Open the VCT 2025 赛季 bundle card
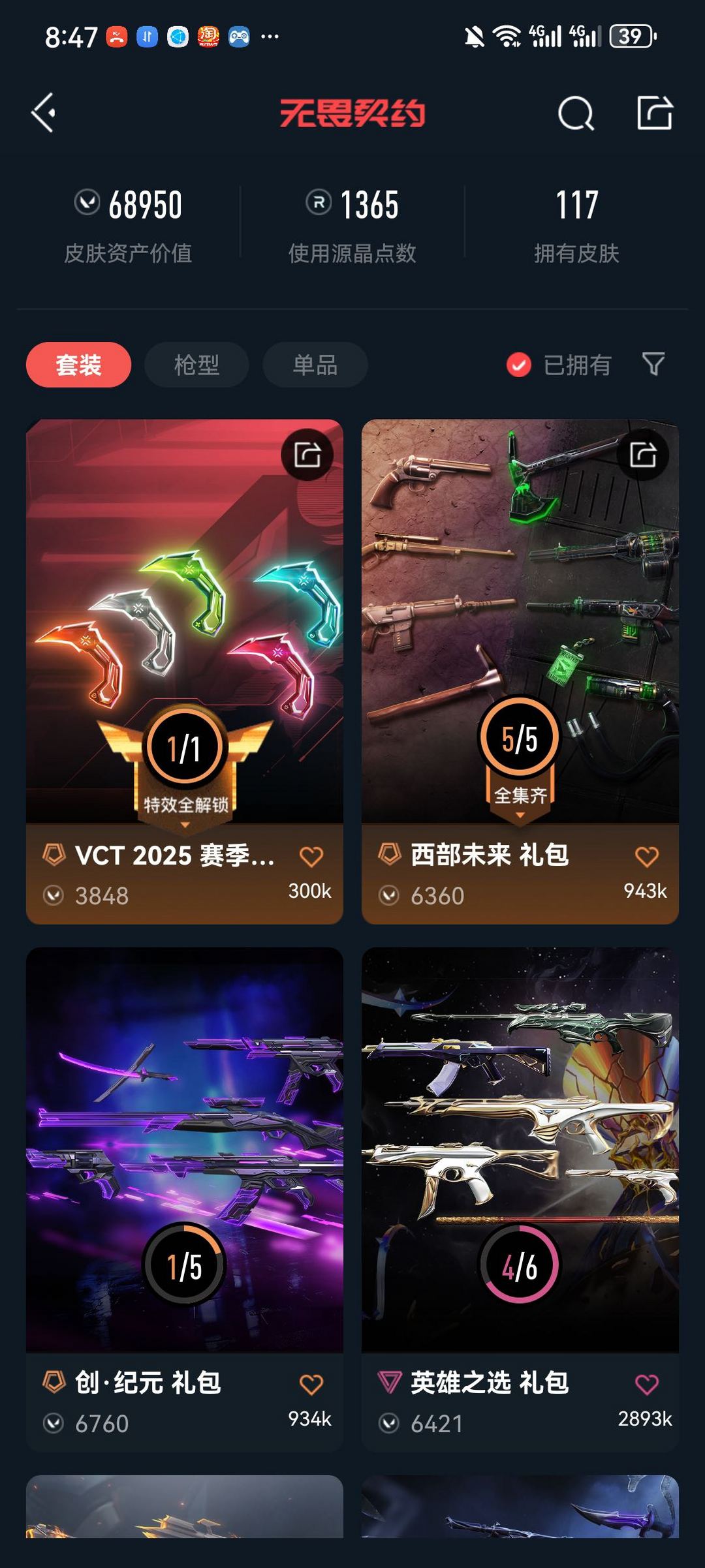 [x=185, y=671]
